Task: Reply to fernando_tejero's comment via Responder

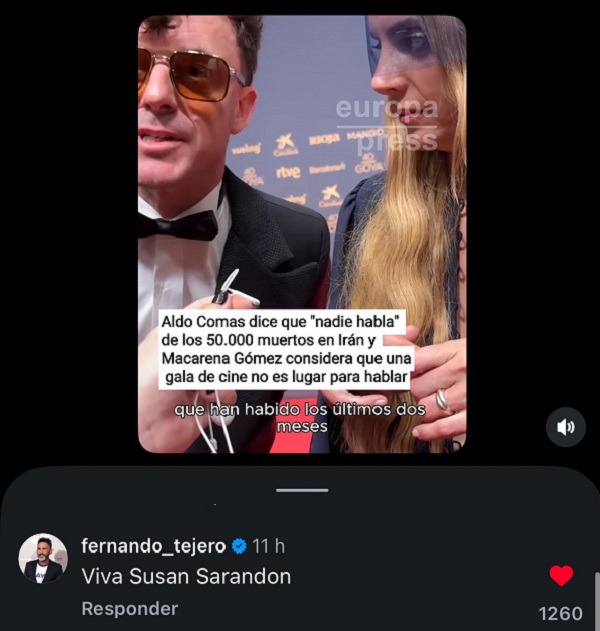Action: click(129, 608)
